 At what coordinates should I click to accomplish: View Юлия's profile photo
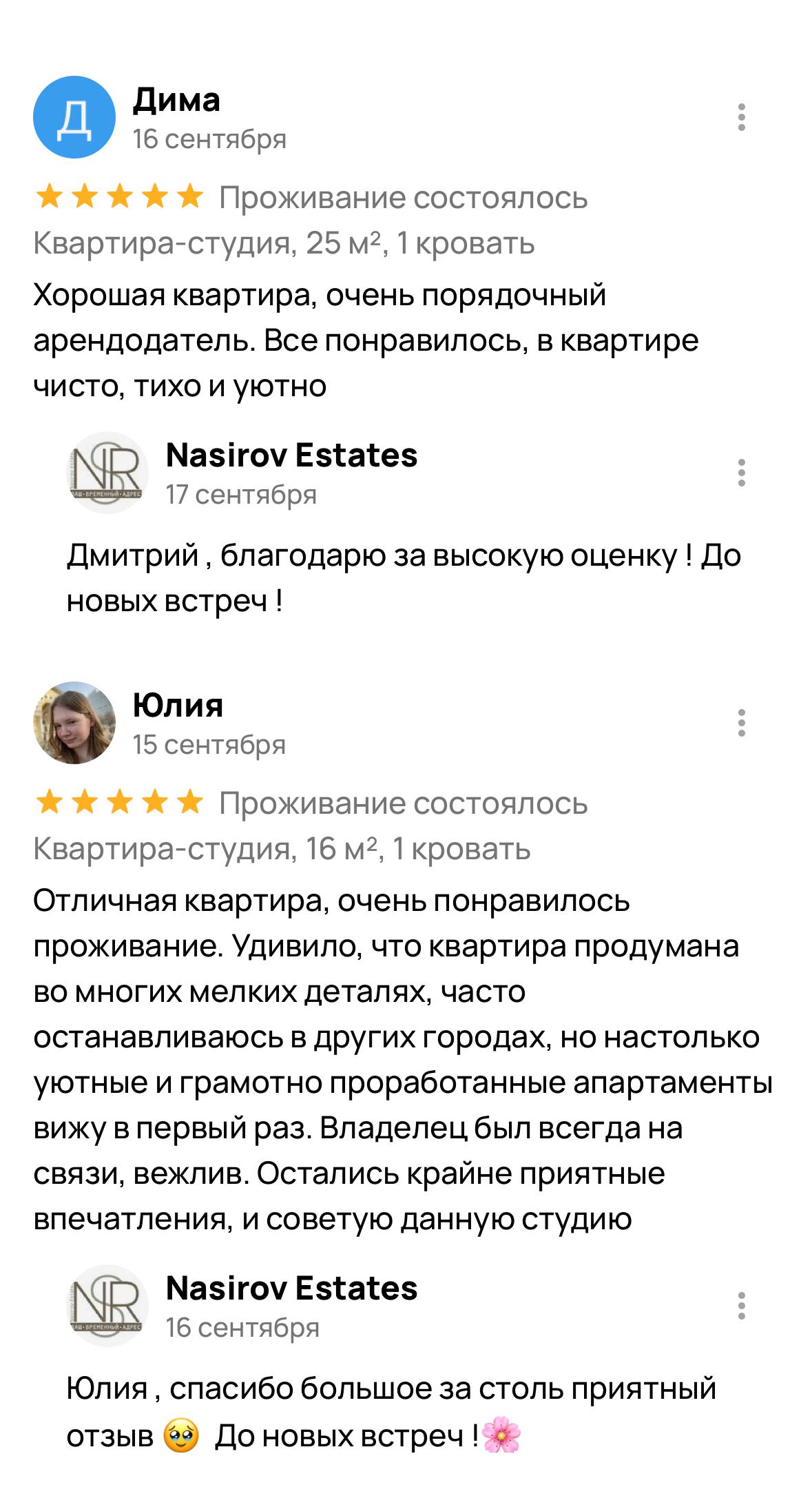point(74,723)
